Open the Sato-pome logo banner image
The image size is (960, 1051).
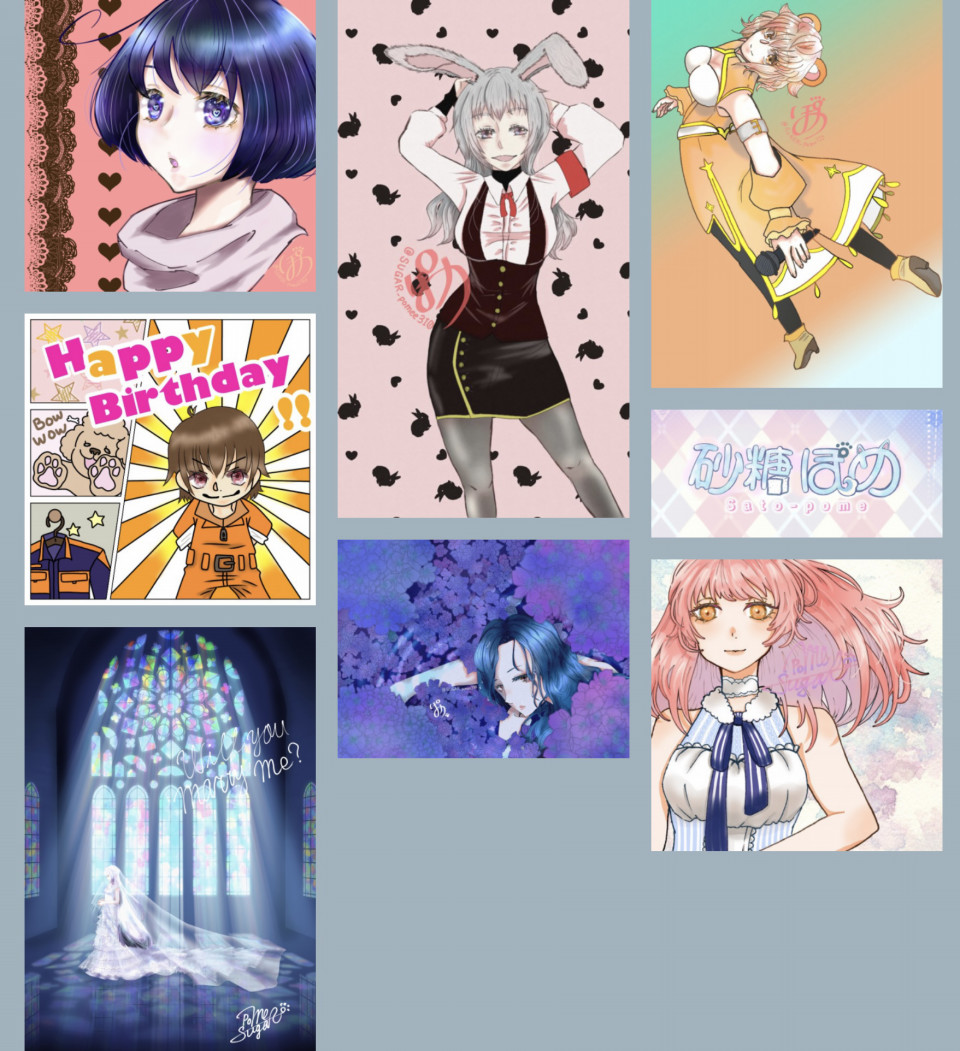tap(796, 473)
